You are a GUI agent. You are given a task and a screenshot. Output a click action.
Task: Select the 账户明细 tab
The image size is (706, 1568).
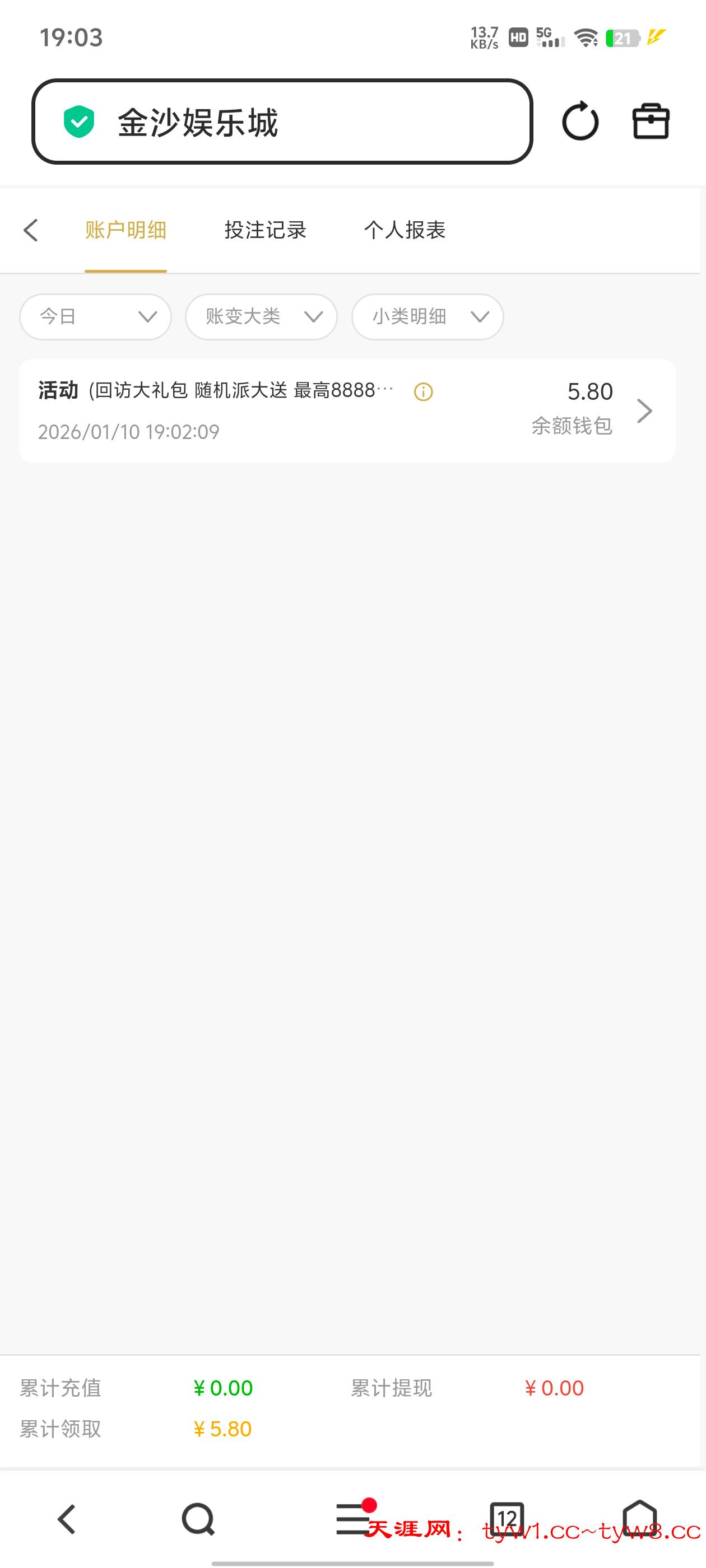(x=126, y=230)
